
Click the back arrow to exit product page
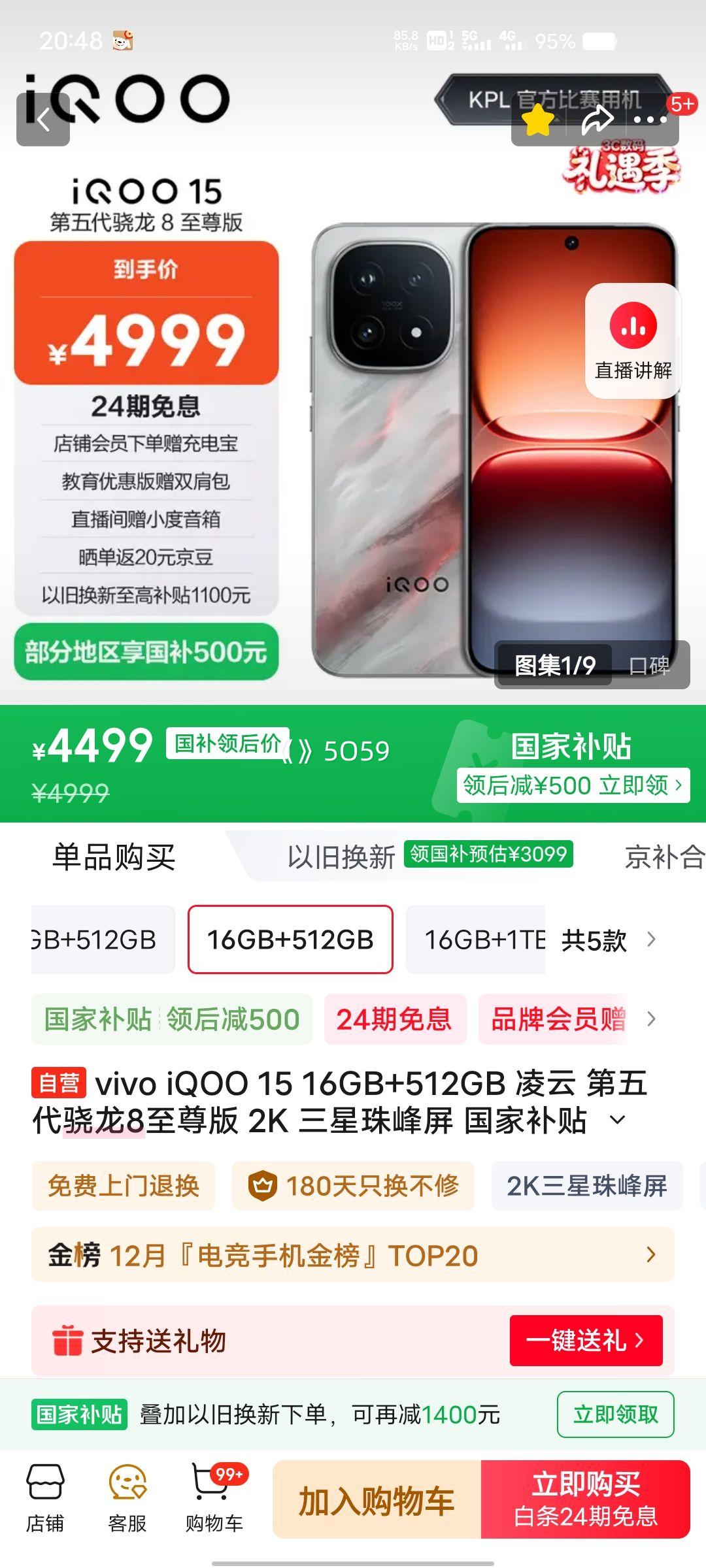click(x=43, y=120)
